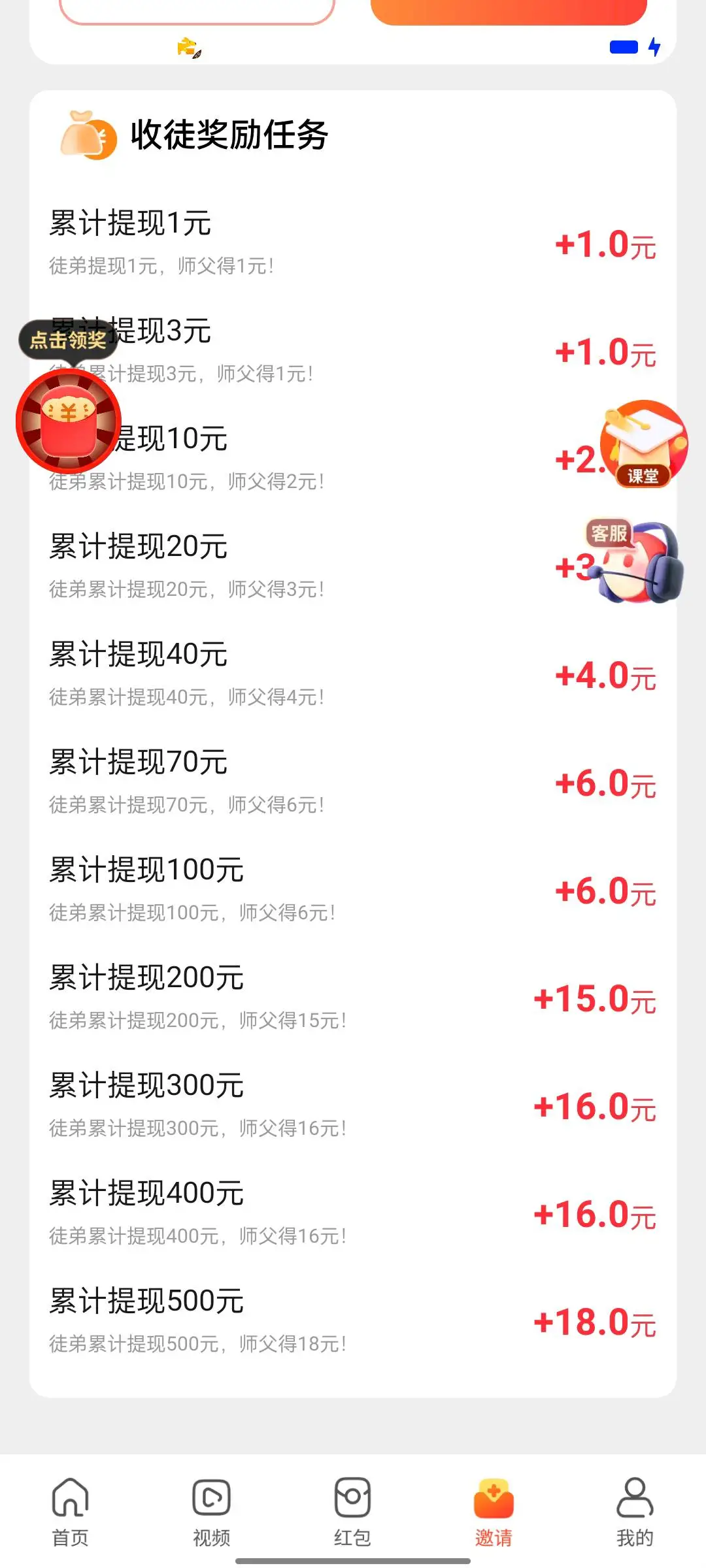Image resolution: width=706 pixels, height=1568 pixels.
Task: Click the yellow paper airplane icon
Action: [x=190, y=47]
